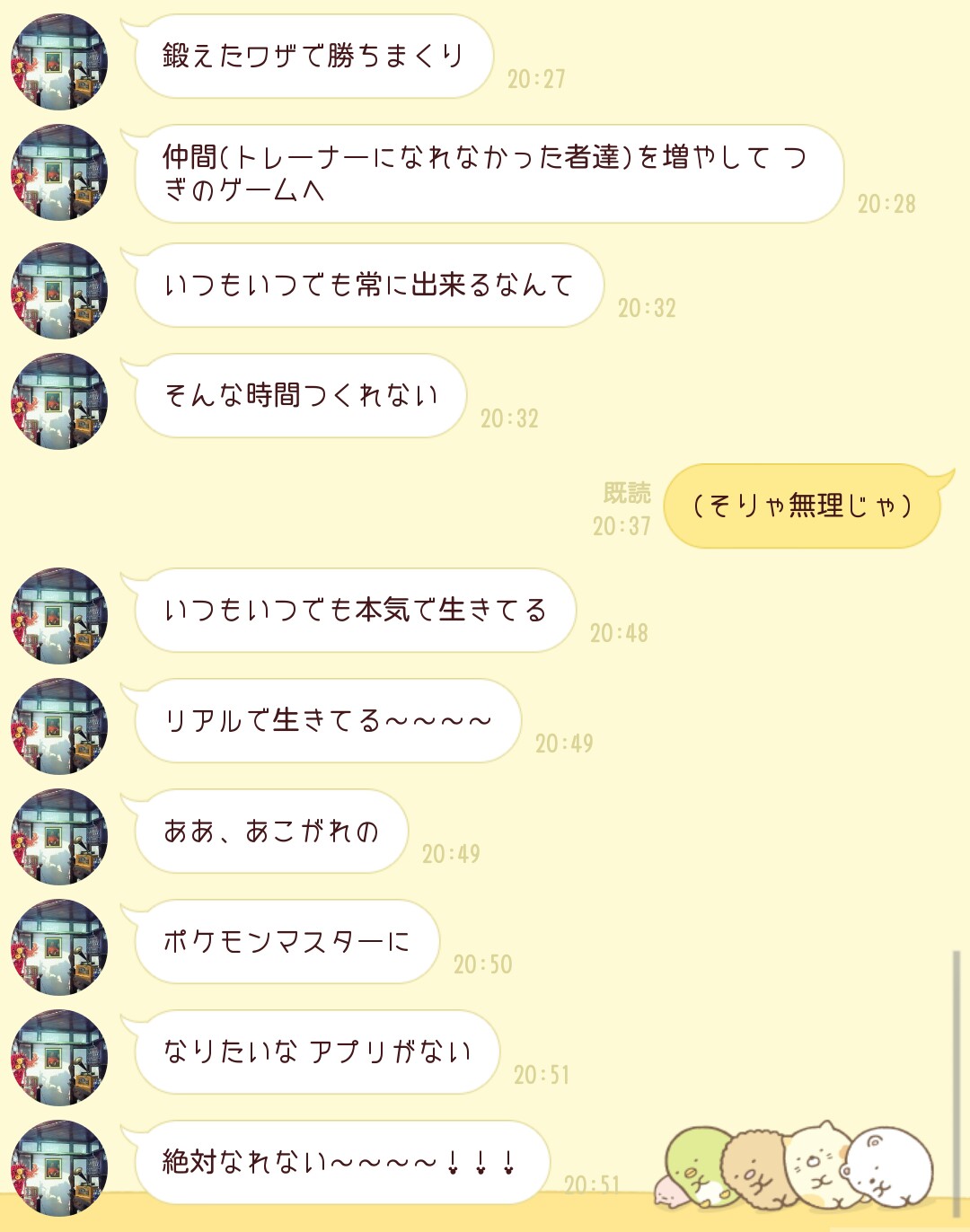Open avatar beside リアルで生きてる message
The image size is (970, 1232).
tap(59, 726)
